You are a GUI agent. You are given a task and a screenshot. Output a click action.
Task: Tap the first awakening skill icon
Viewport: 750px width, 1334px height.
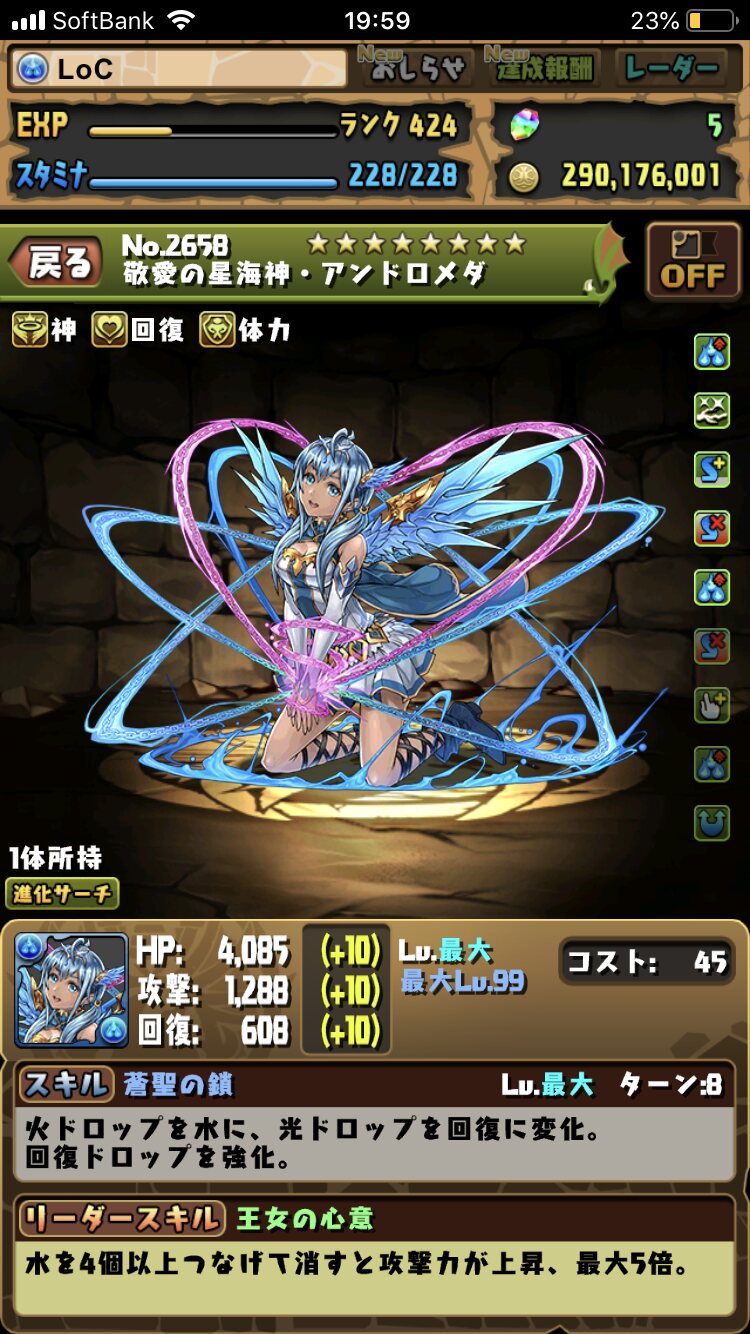(712, 352)
